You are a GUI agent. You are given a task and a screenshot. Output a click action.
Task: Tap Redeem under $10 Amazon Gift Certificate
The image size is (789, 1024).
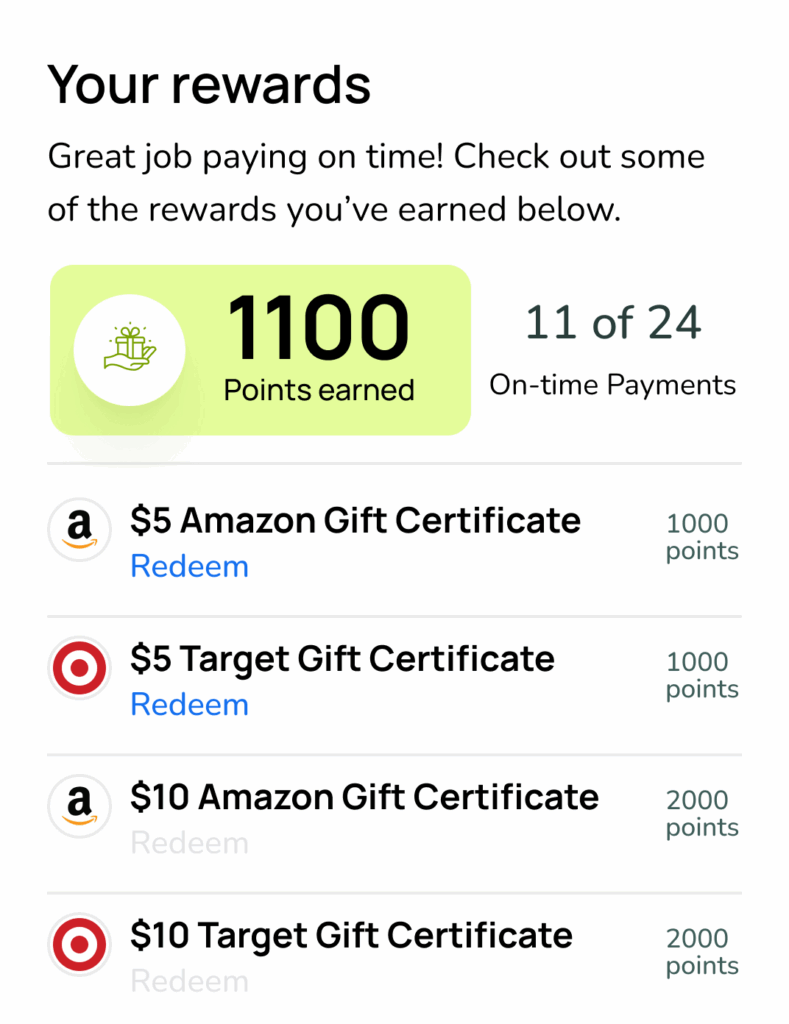pyautogui.click(x=189, y=843)
